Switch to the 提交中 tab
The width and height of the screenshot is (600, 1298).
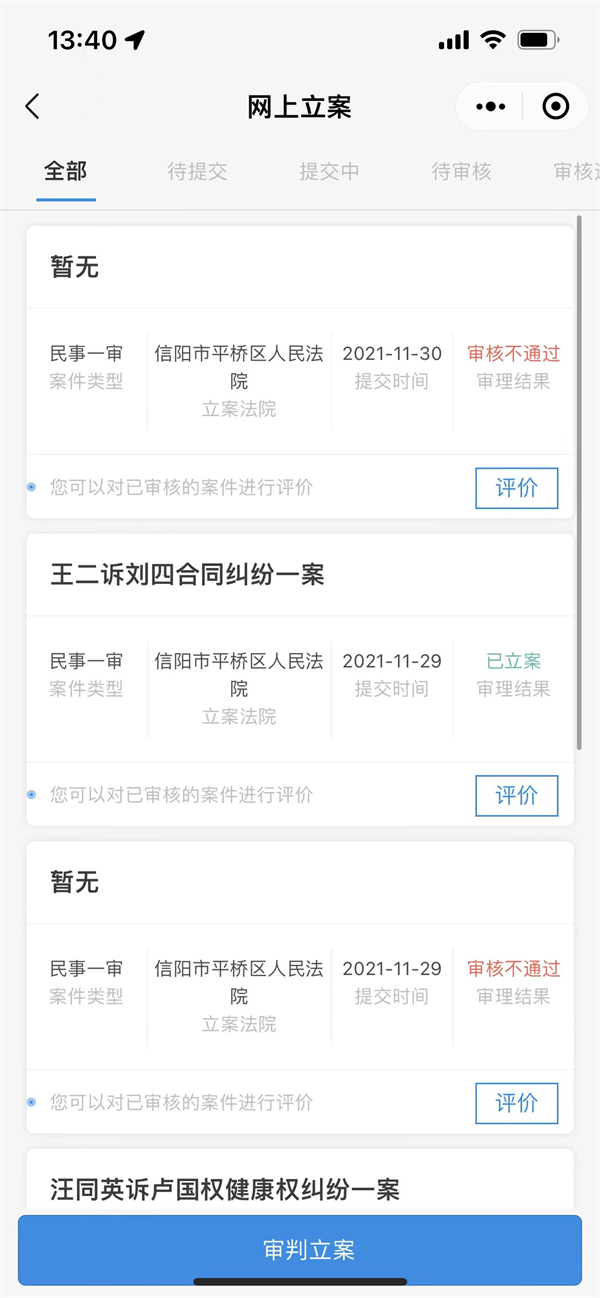[x=330, y=171]
